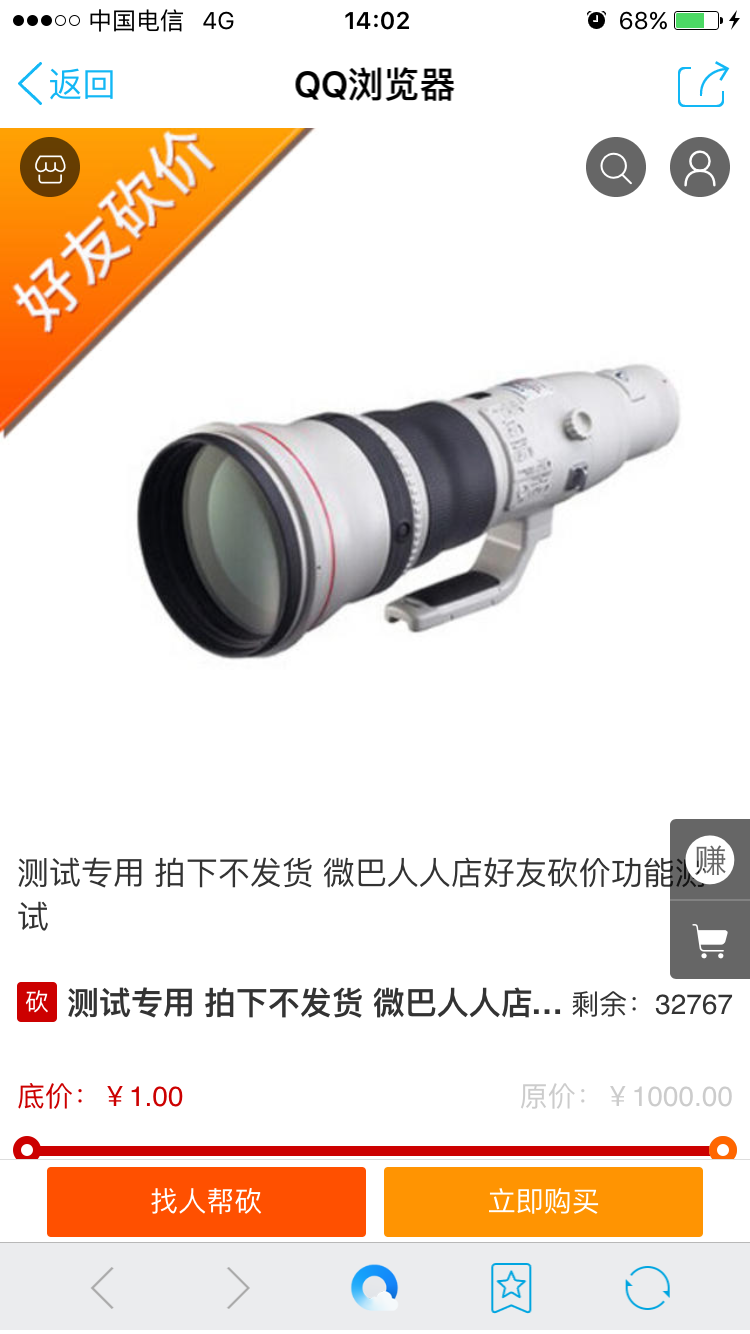
Task: Open the shop storefront icon
Action: pos(49,167)
